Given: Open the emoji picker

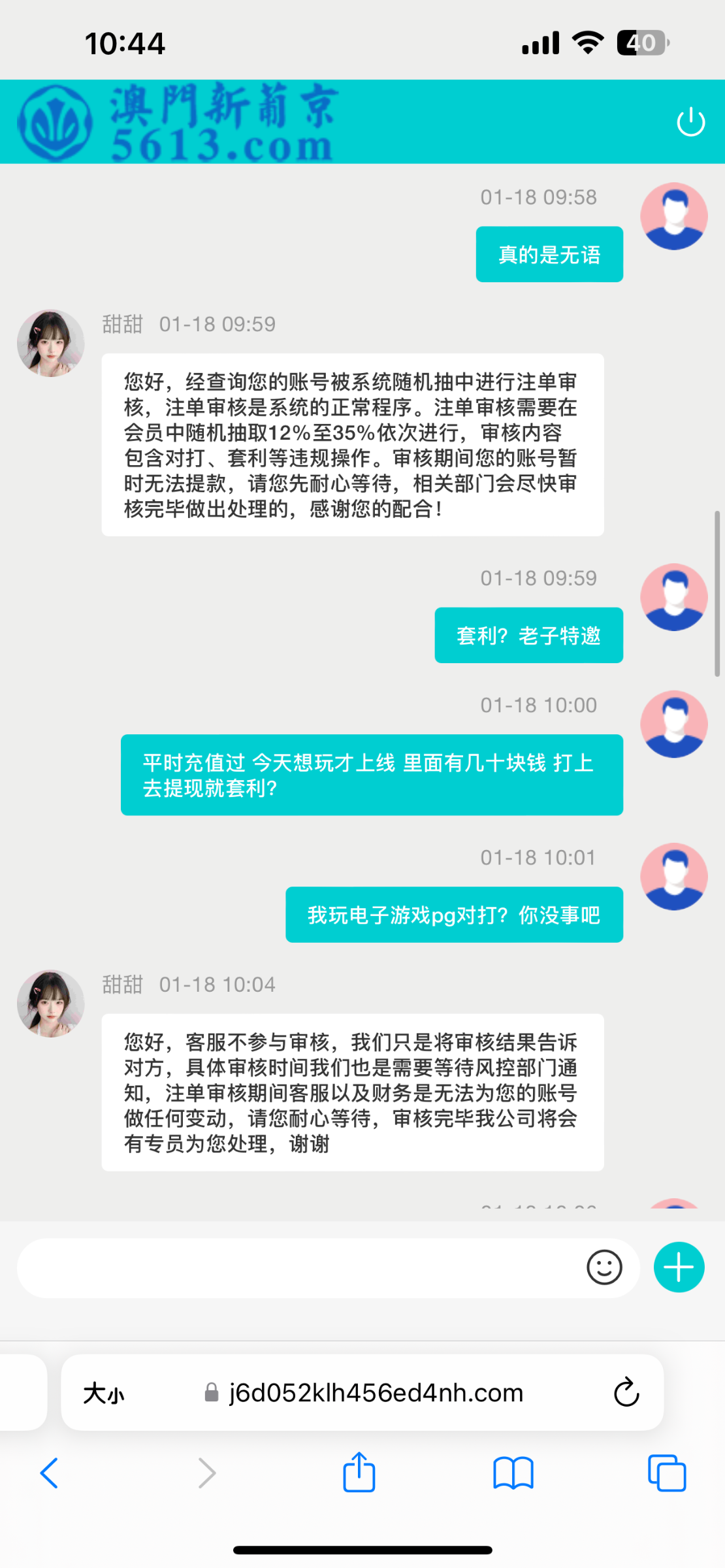Looking at the screenshot, I should [604, 1268].
